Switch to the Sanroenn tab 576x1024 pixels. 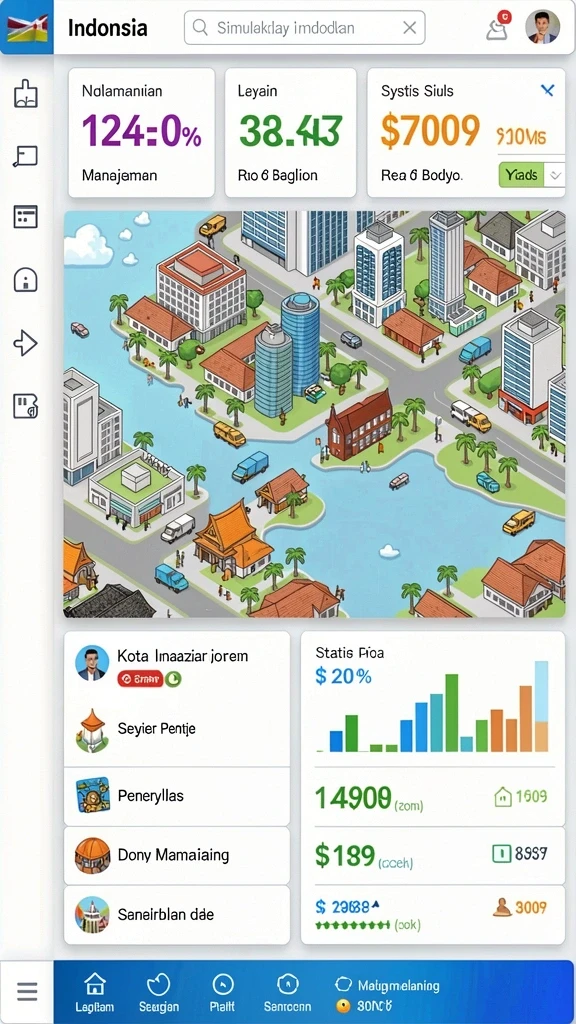pos(287,993)
